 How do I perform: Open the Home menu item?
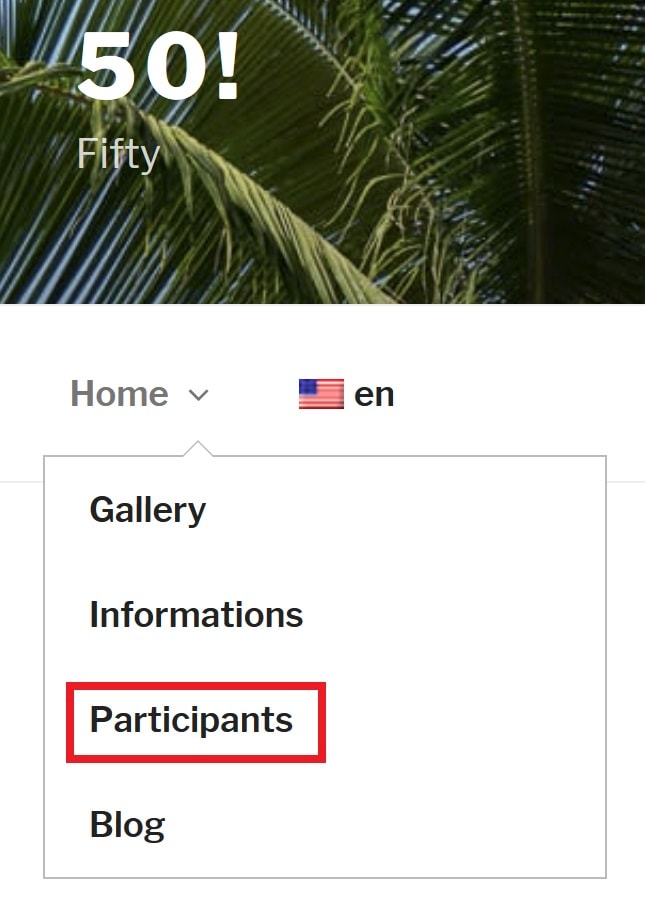click(x=119, y=394)
